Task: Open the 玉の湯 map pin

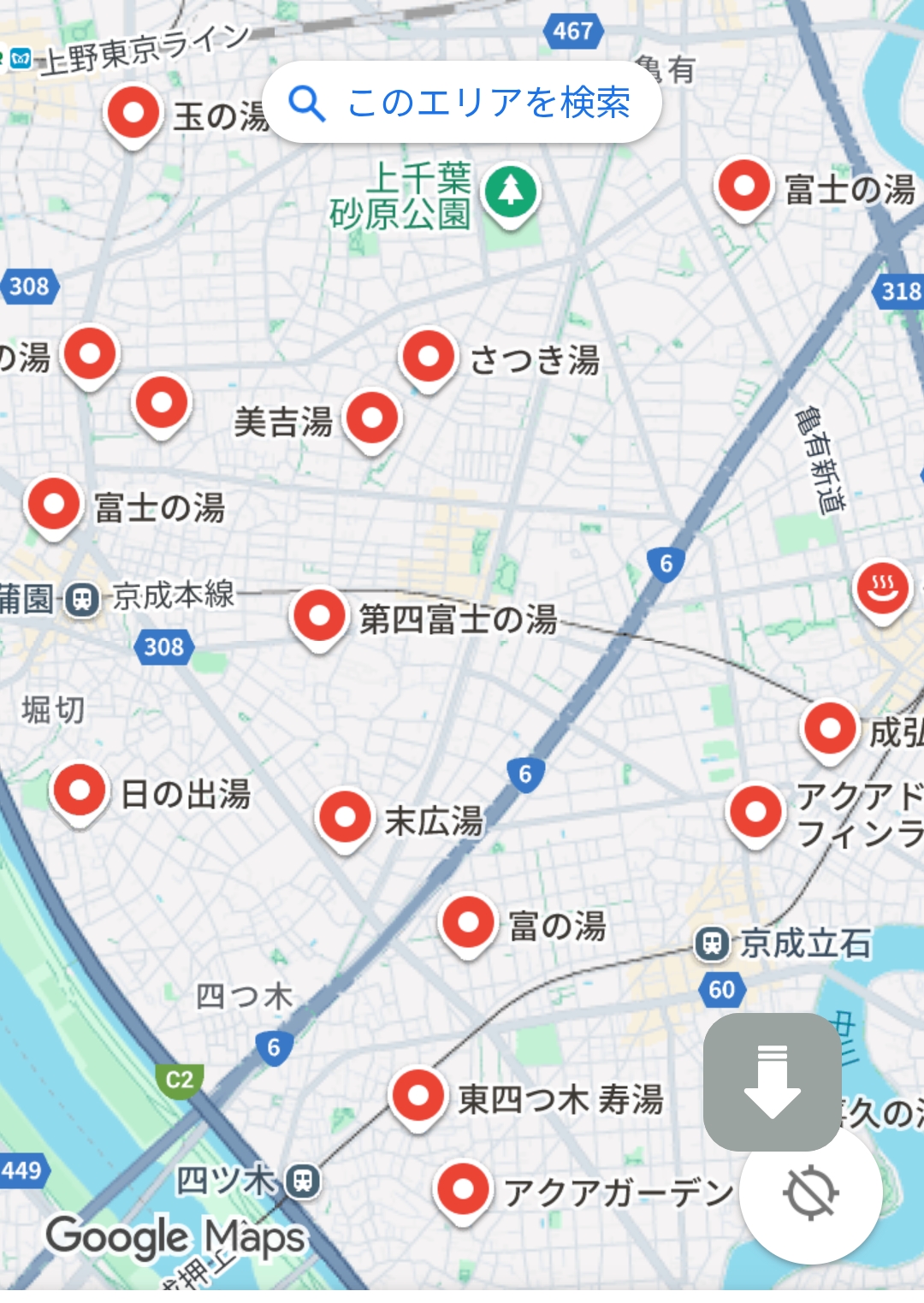Action: point(133,114)
